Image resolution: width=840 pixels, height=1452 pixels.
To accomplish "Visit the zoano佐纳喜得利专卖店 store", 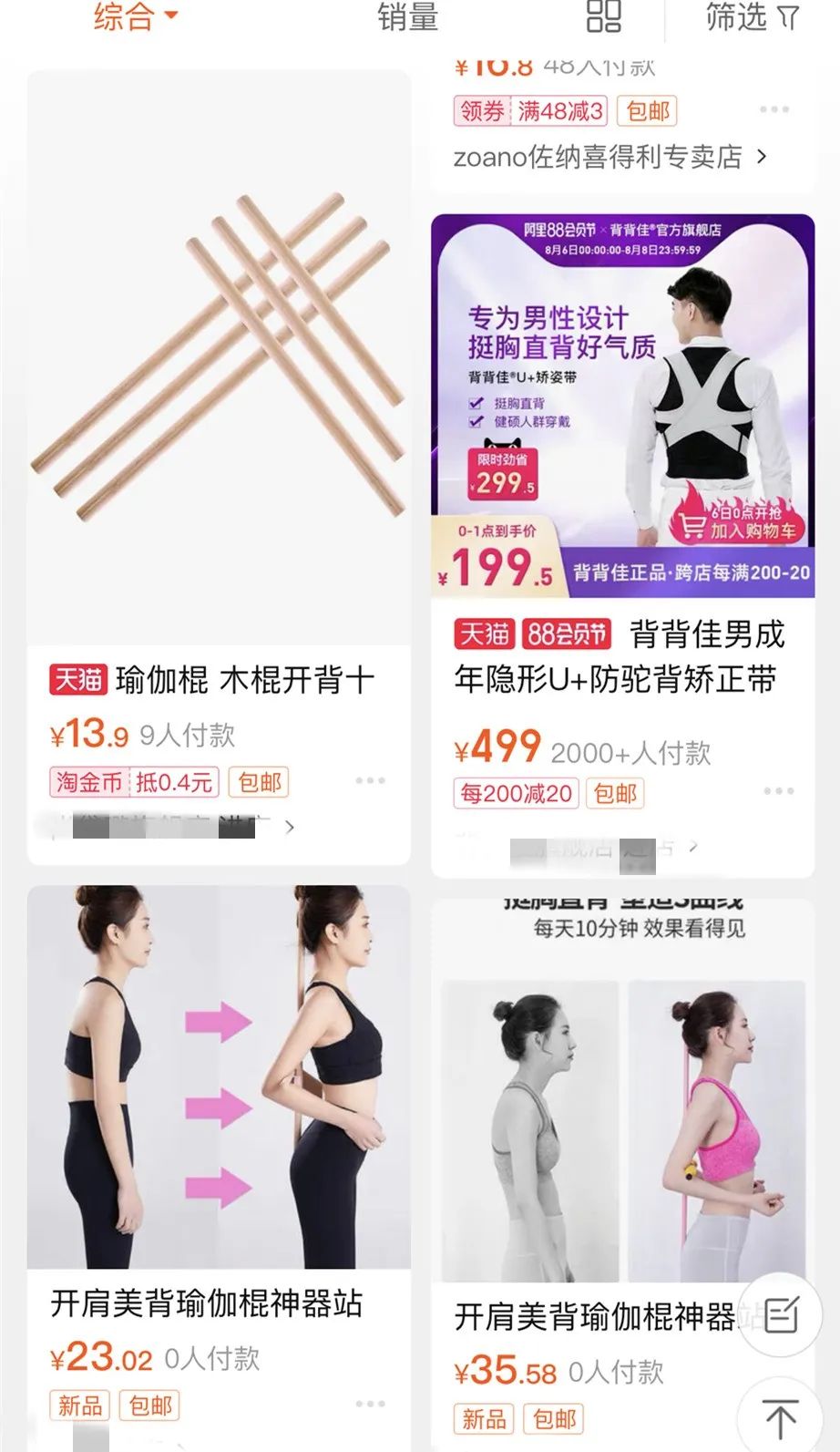I will point(610,157).
